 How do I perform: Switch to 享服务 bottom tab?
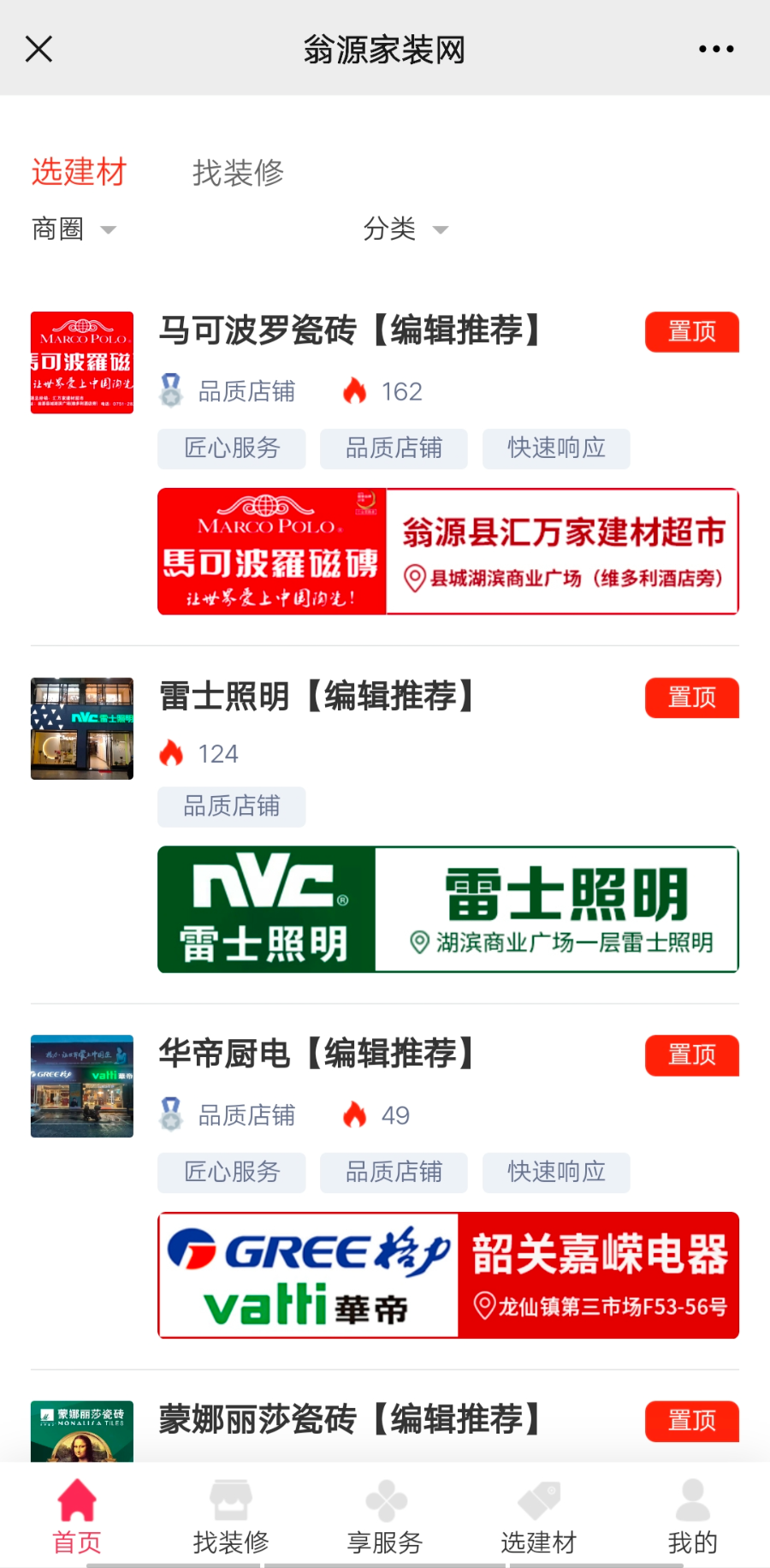tap(385, 1517)
